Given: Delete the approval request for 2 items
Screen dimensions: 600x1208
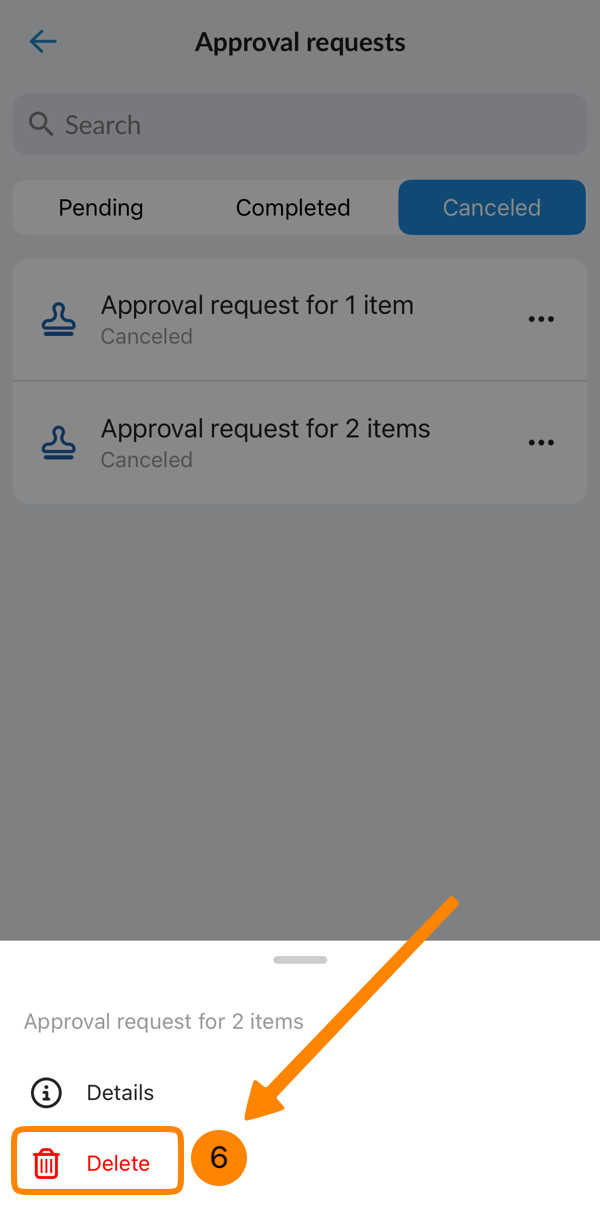Looking at the screenshot, I should pyautogui.click(x=98, y=1163).
